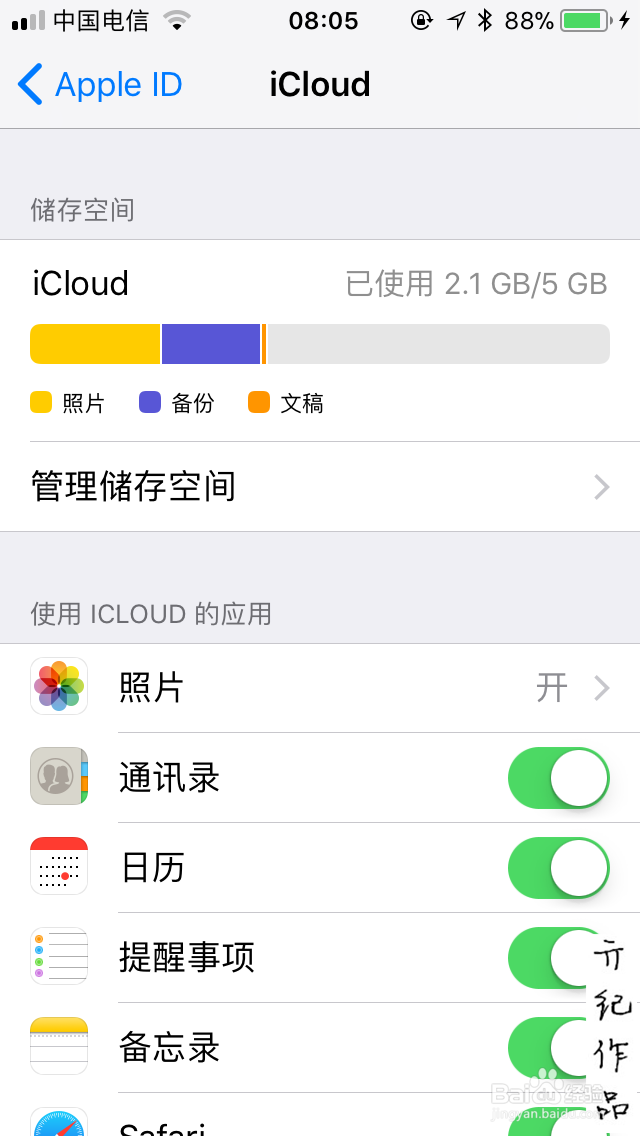This screenshot has width=640, height=1136.
Task: Go back to Apple ID settings
Action: [100, 85]
